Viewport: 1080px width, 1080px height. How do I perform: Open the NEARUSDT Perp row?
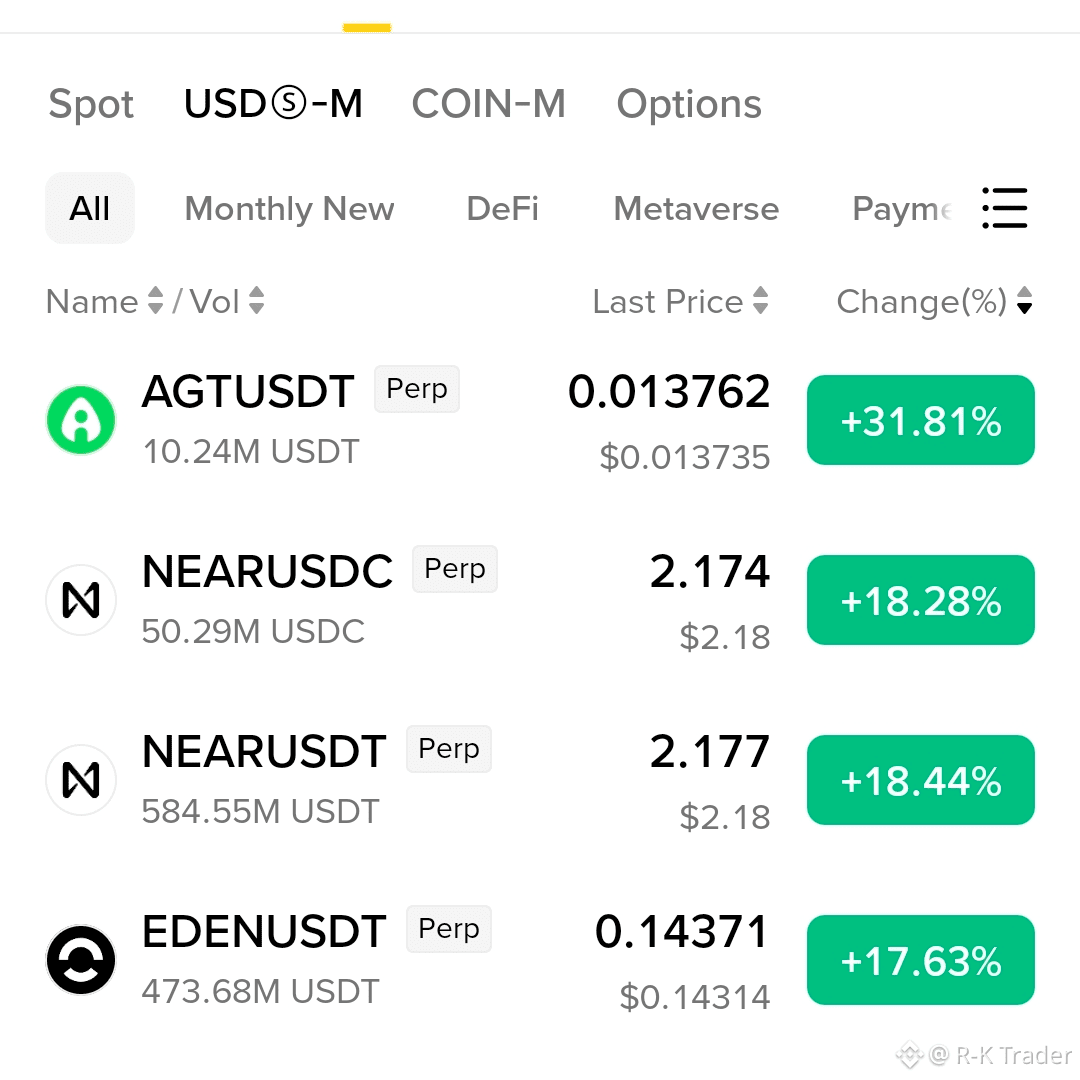point(540,780)
